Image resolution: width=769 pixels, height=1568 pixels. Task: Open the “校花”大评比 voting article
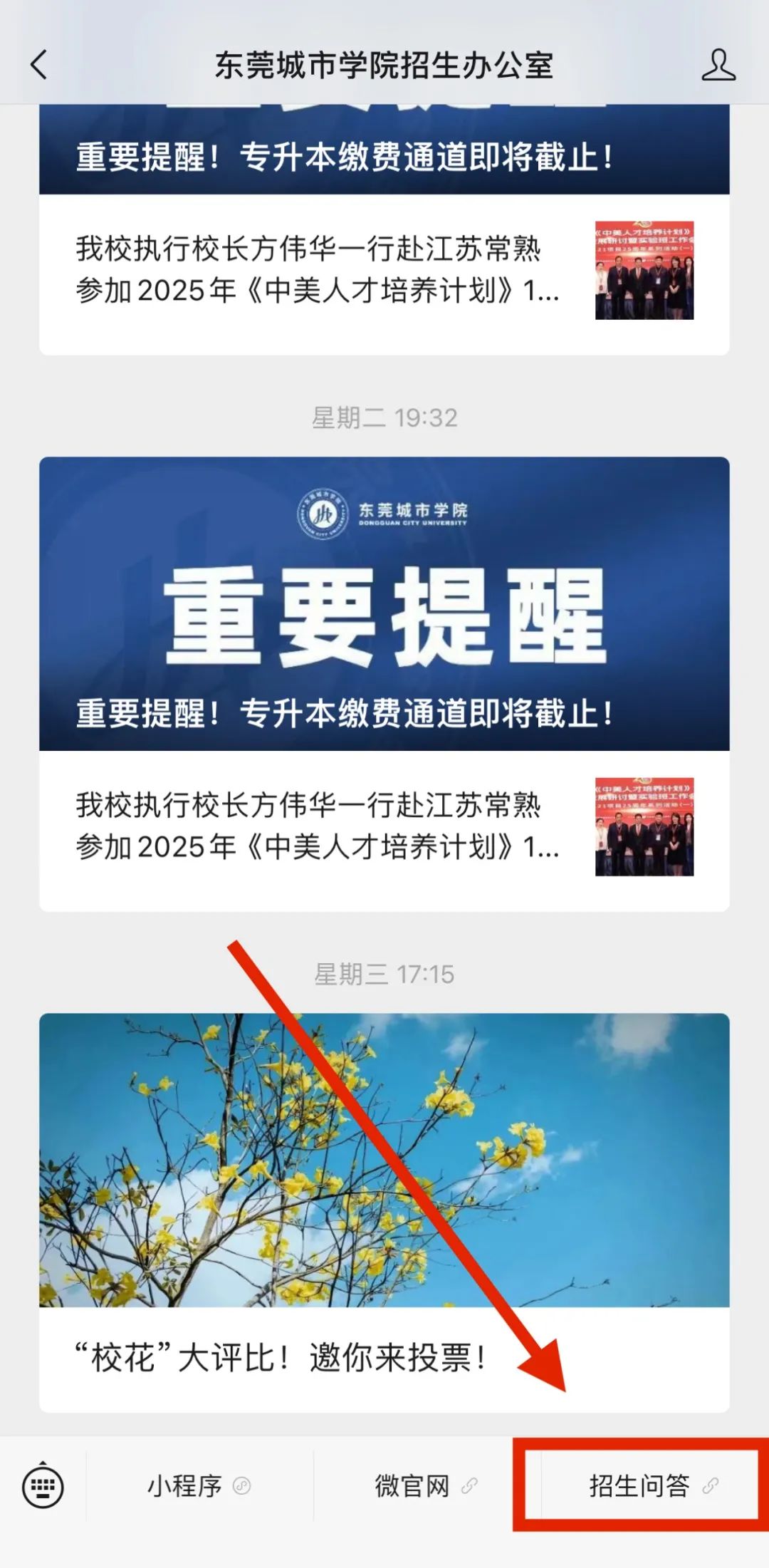[x=384, y=1211]
